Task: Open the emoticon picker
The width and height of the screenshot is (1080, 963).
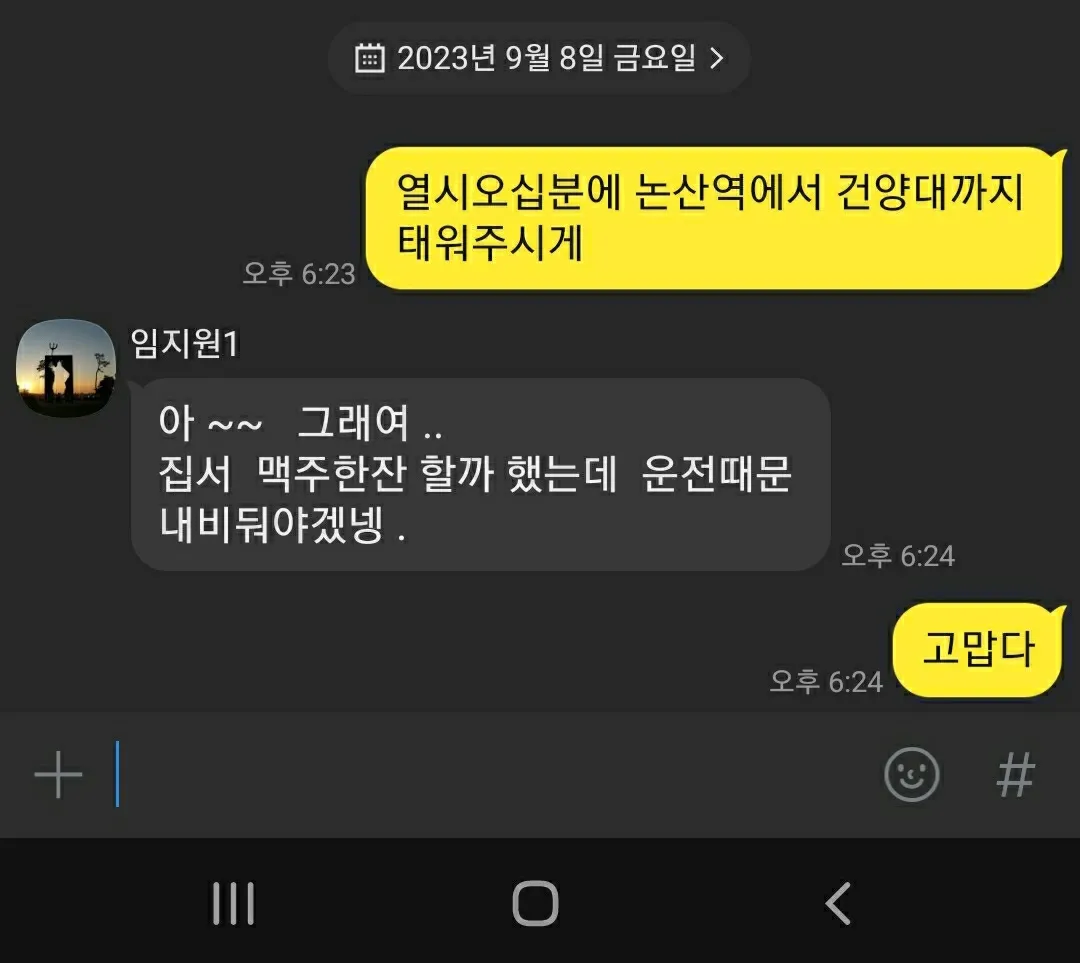Action: tap(911, 775)
